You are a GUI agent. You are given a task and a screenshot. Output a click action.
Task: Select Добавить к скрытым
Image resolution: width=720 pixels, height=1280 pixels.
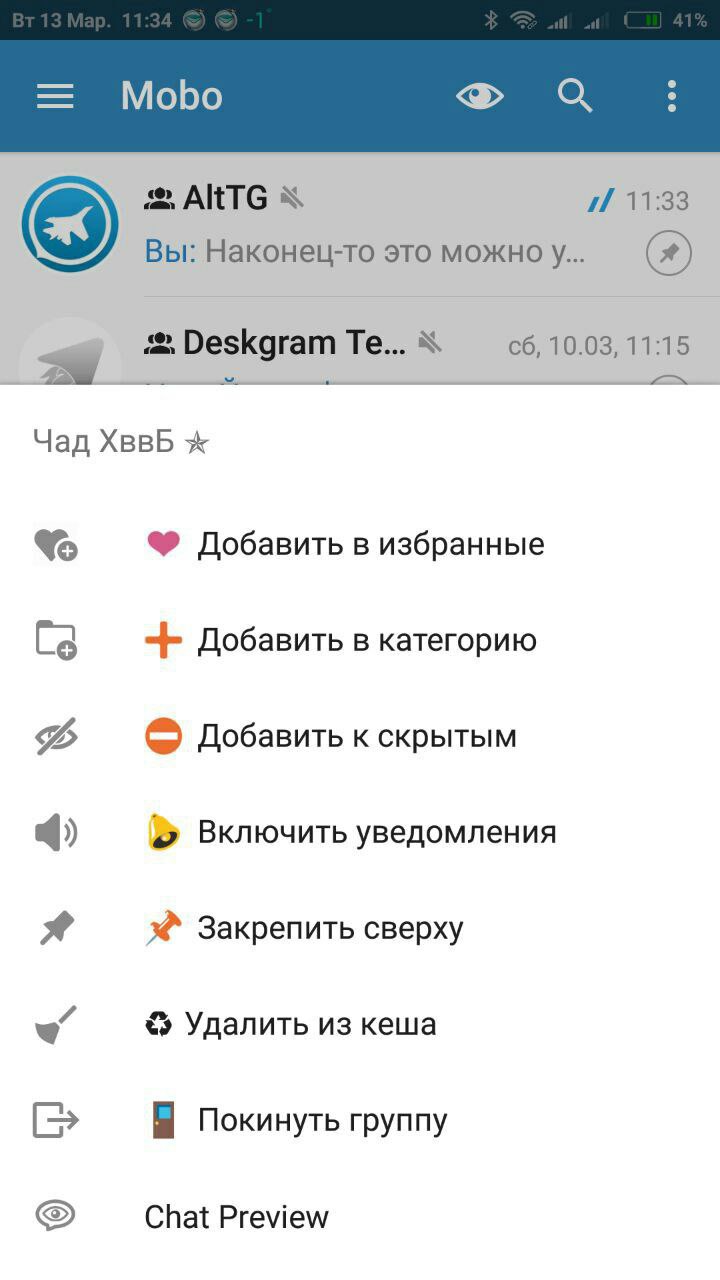click(356, 736)
